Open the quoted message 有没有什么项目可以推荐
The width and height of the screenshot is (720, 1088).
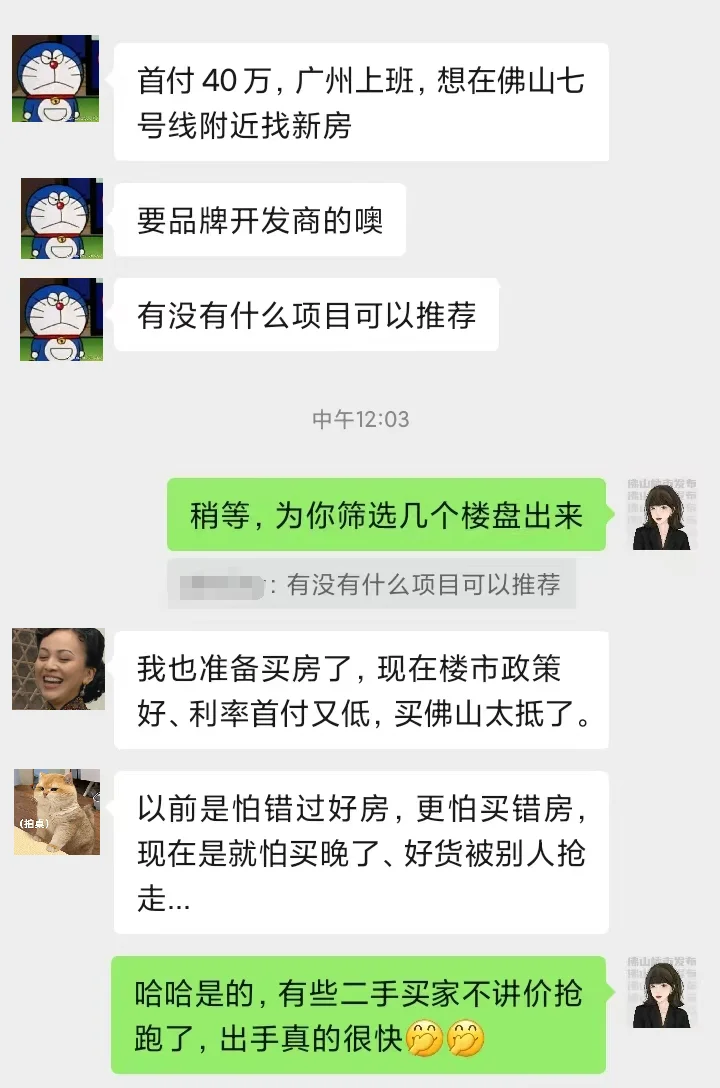[371, 585]
